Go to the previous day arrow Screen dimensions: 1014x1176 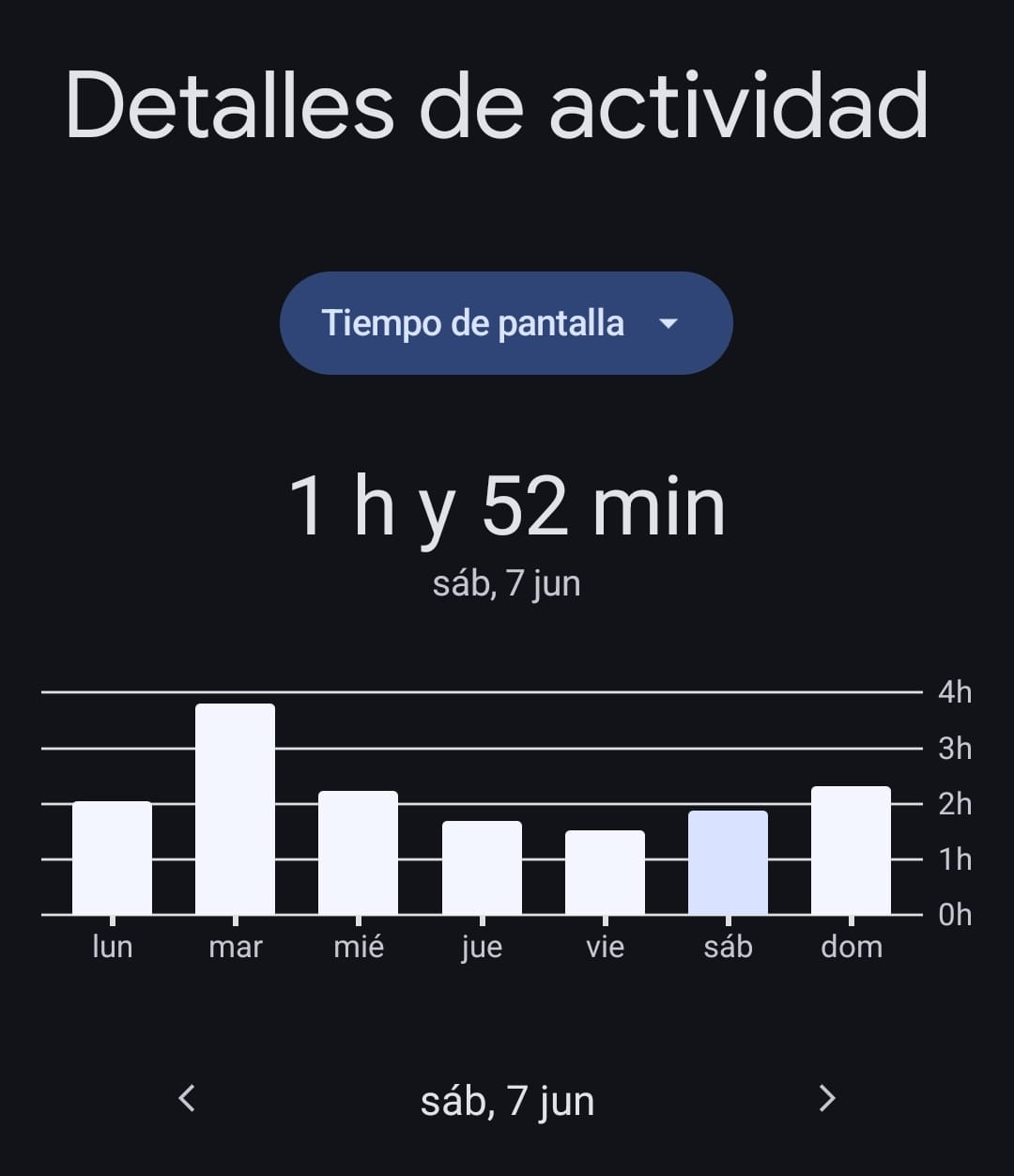point(187,1098)
